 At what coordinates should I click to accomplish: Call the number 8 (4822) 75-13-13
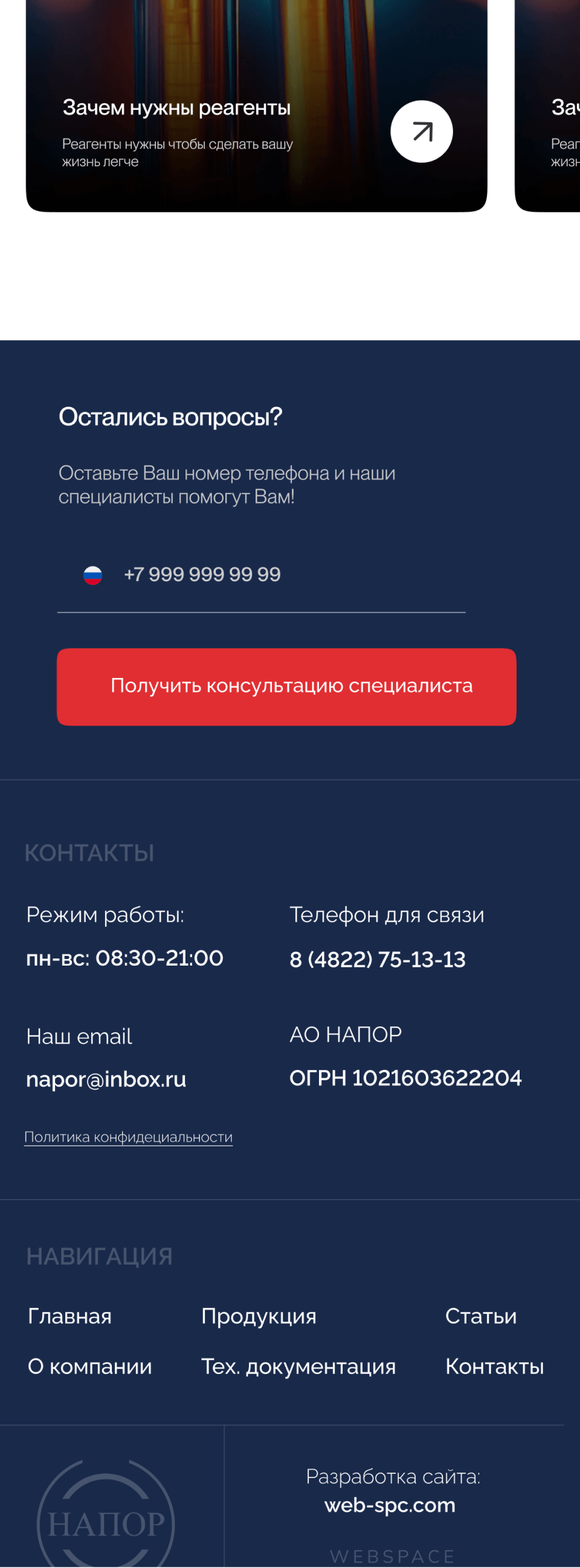378,960
